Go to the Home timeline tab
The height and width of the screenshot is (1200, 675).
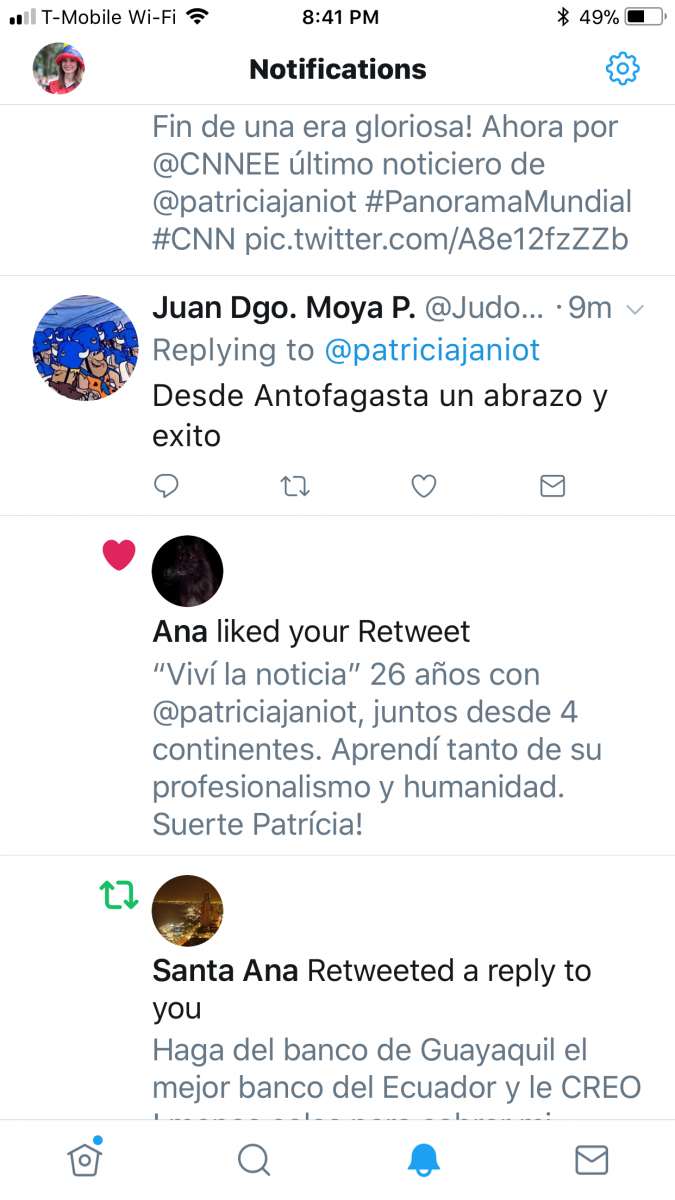pyautogui.click(x=85, y=1159)
